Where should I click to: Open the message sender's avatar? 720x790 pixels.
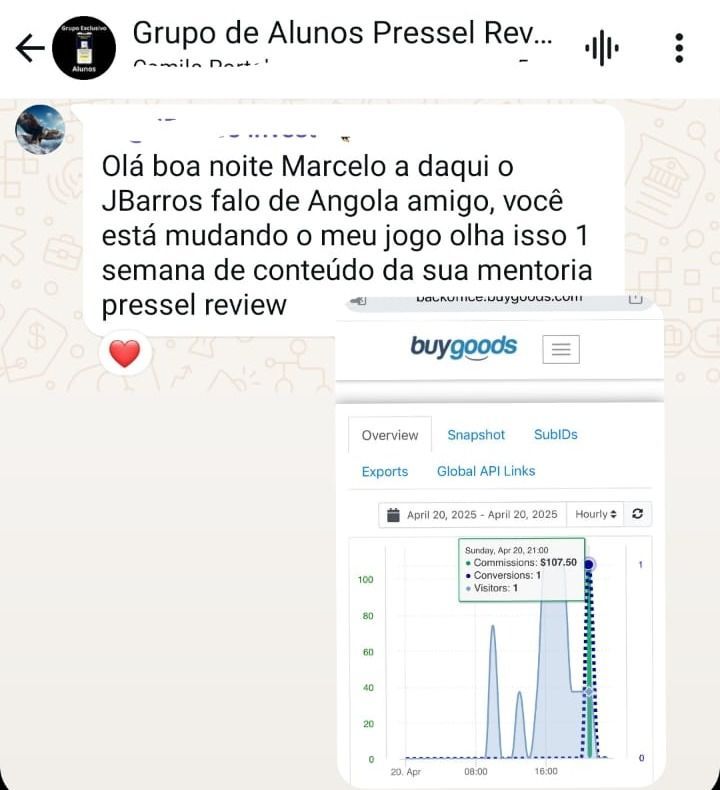click(x=40, y=129)
